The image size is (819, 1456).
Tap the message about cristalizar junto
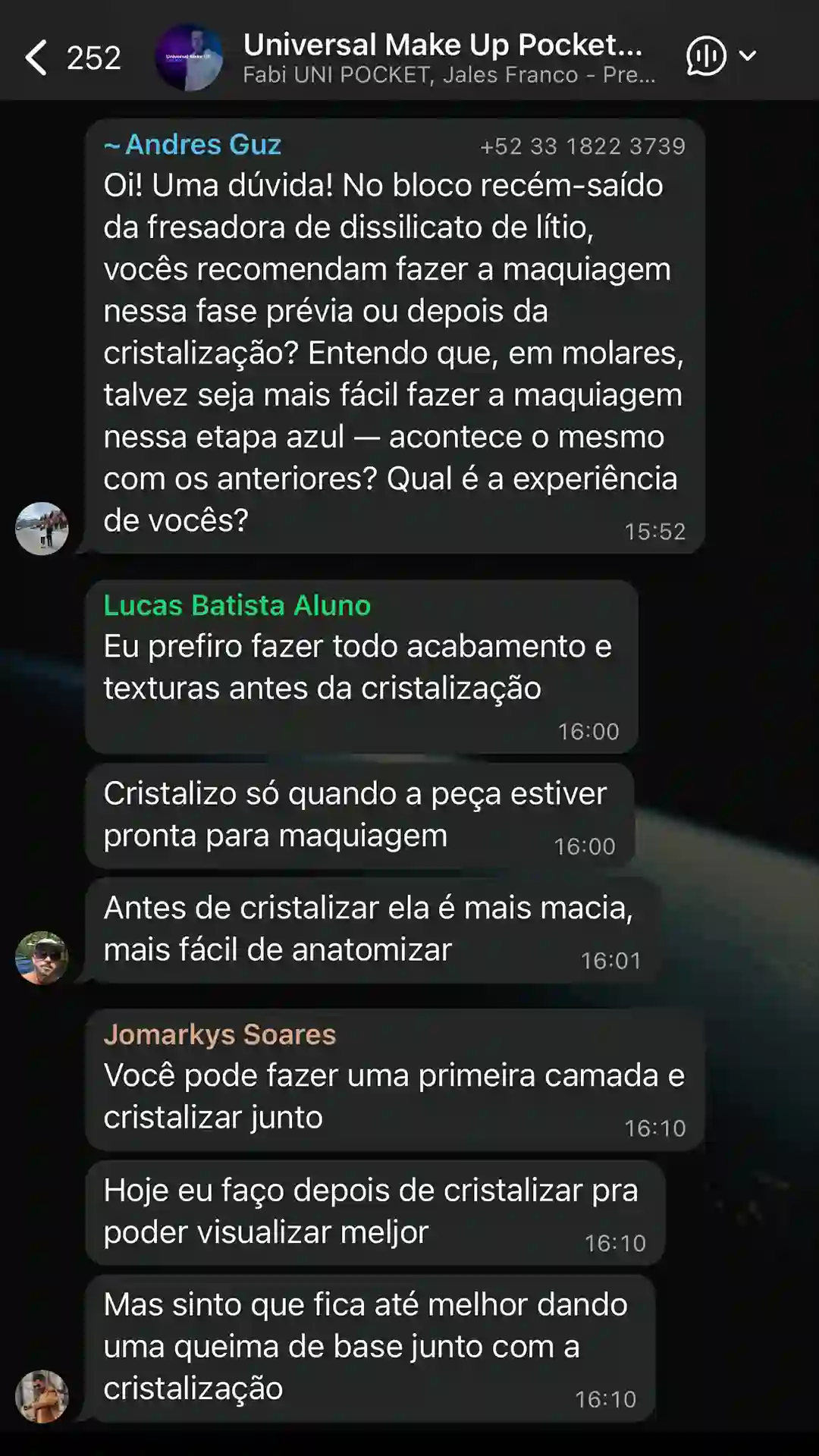[x=394, y=1096]
